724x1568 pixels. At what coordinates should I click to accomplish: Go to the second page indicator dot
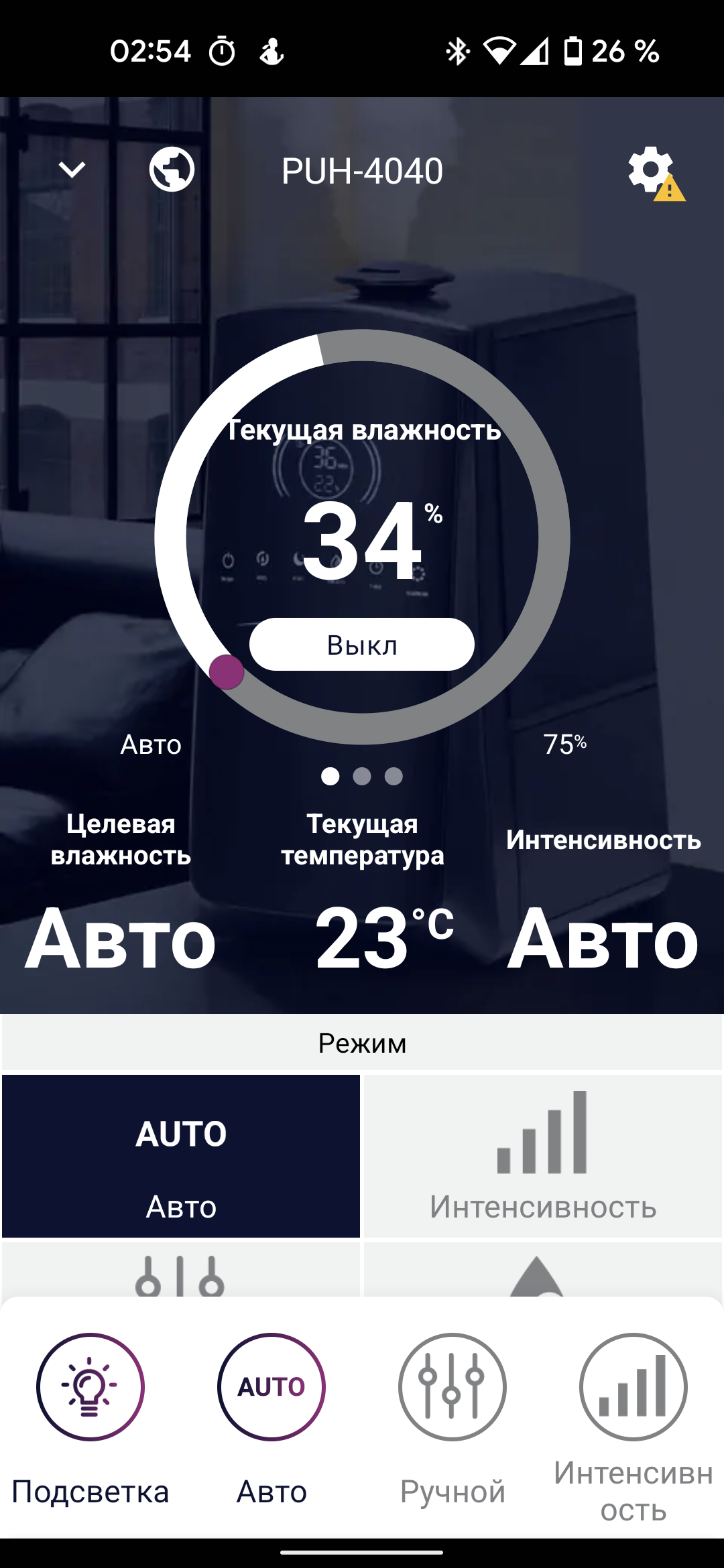[x=362, y=776]
